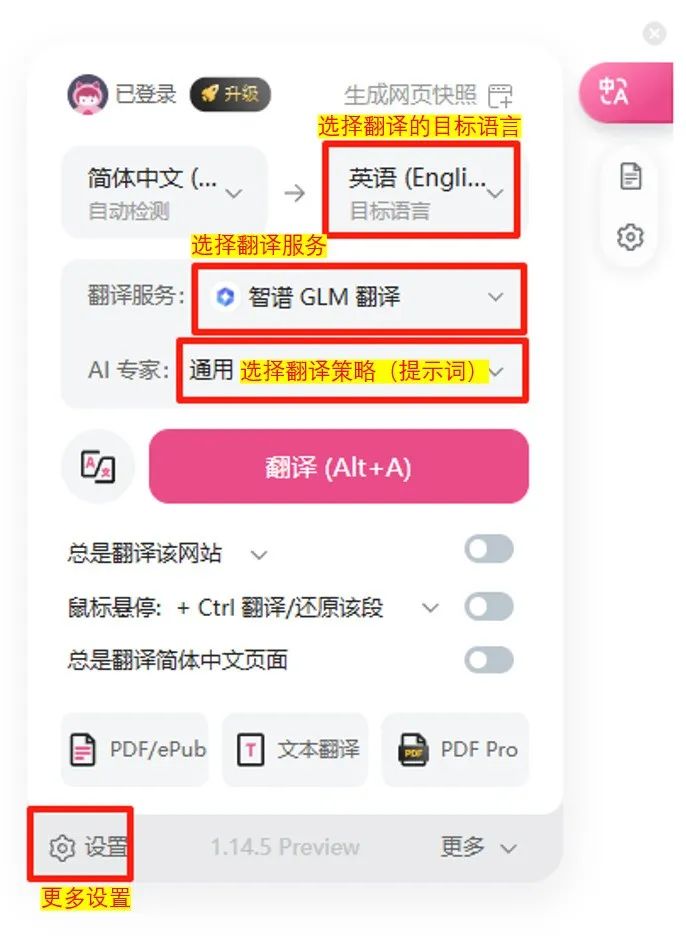Expand the 更多 menu
Screen dimensions: 686x937
coord(478,847)
